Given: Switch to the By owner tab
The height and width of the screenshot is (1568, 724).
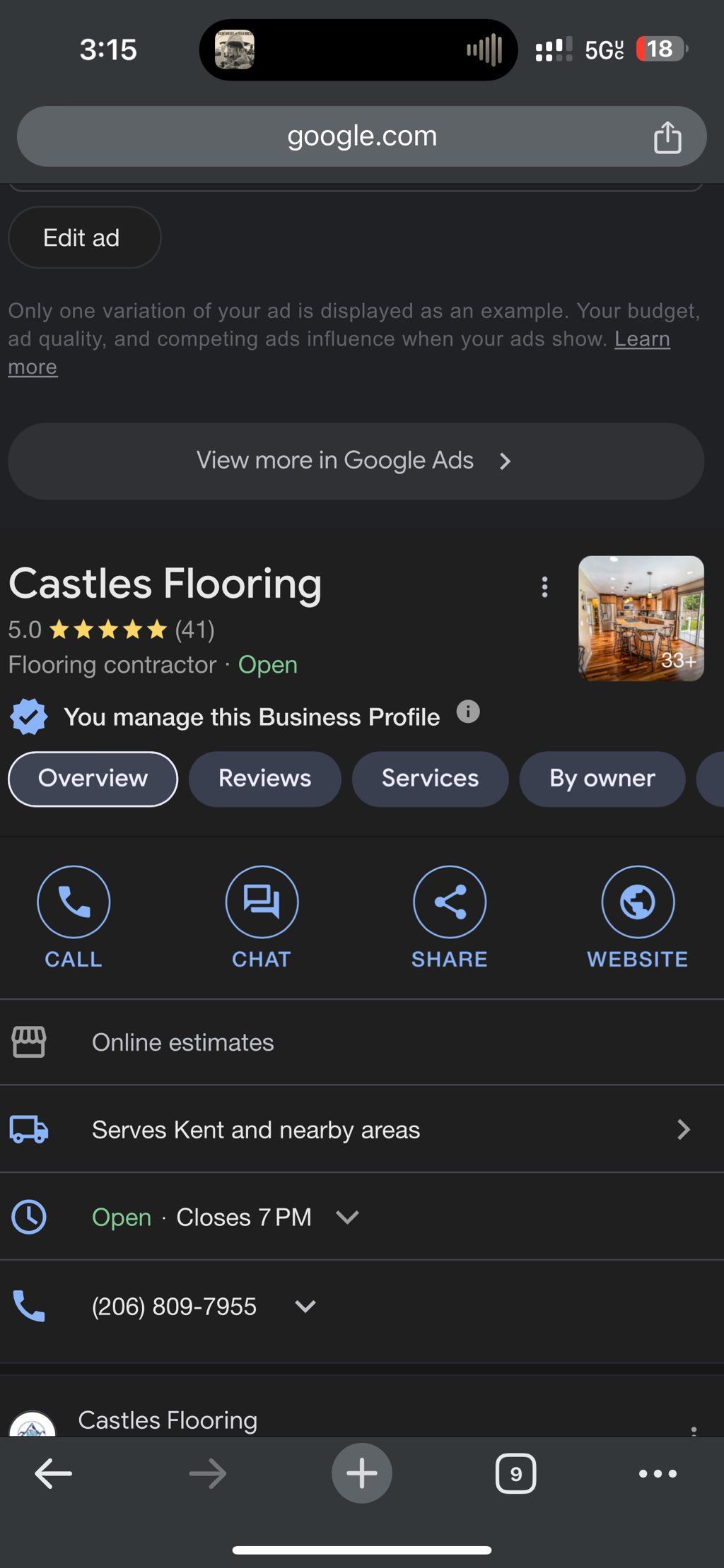Looking at the screenshot, I should [x=602, y=779].
